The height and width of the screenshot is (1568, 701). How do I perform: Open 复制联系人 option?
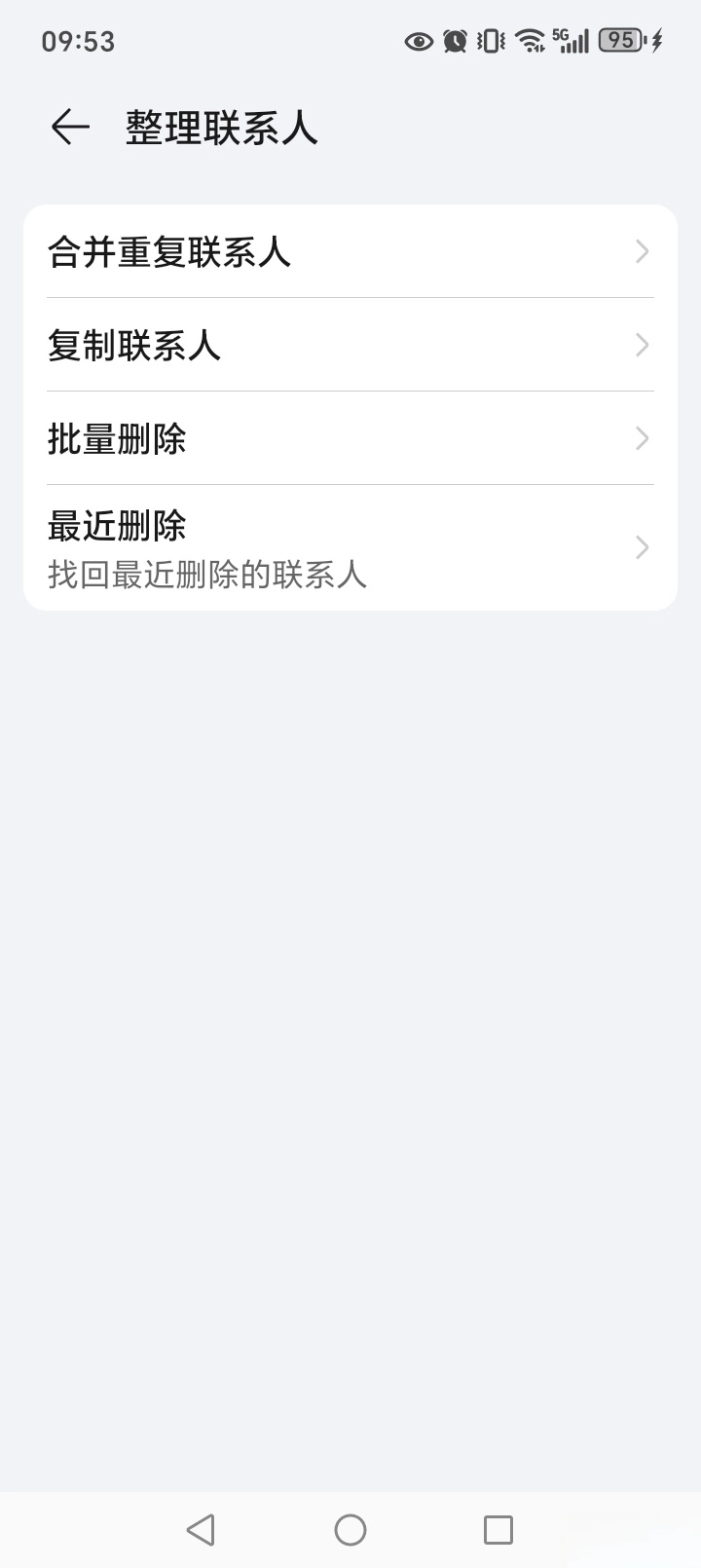pyautogui.click(x=350, y=345)
